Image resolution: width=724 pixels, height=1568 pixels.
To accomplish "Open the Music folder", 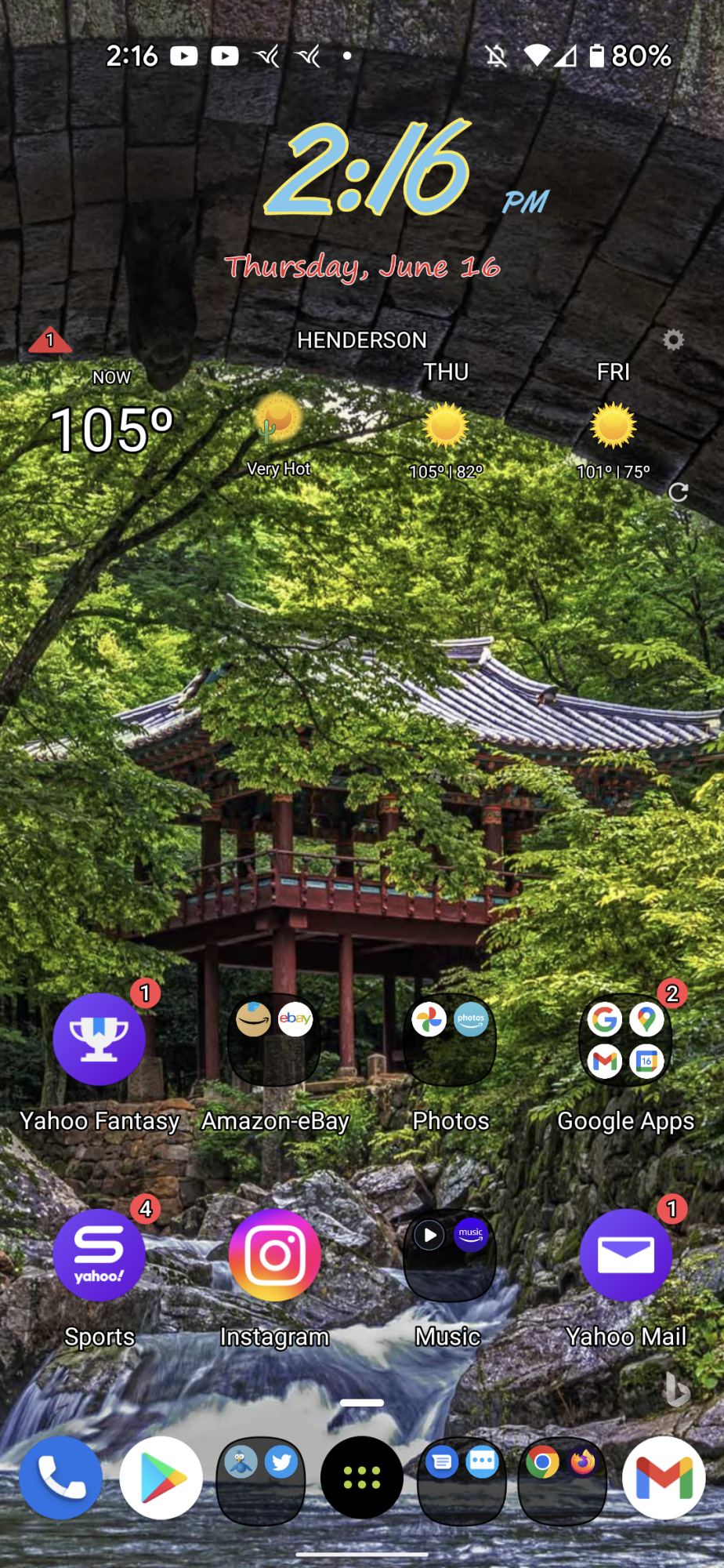I will [450, 1255].
